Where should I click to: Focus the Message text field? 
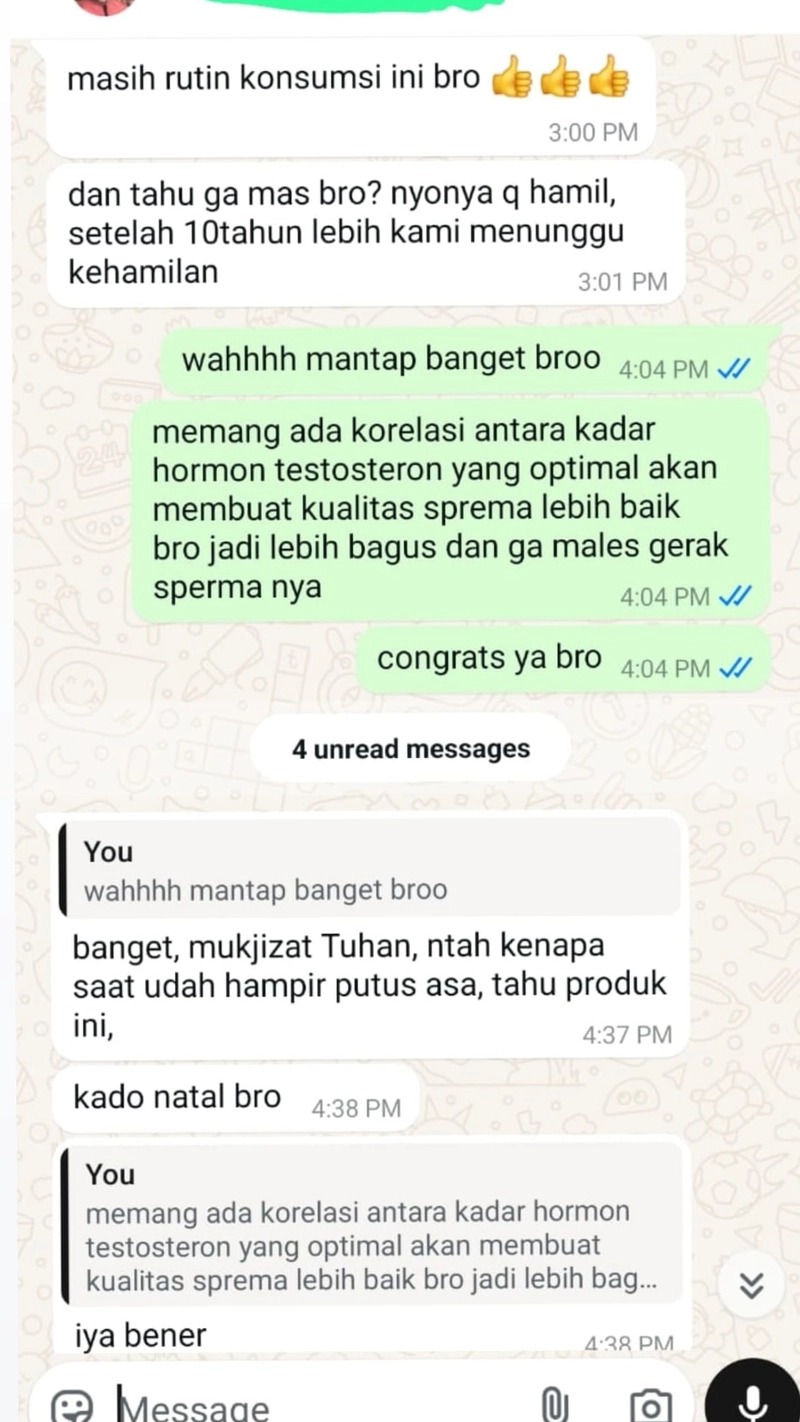pos(300,1406)
